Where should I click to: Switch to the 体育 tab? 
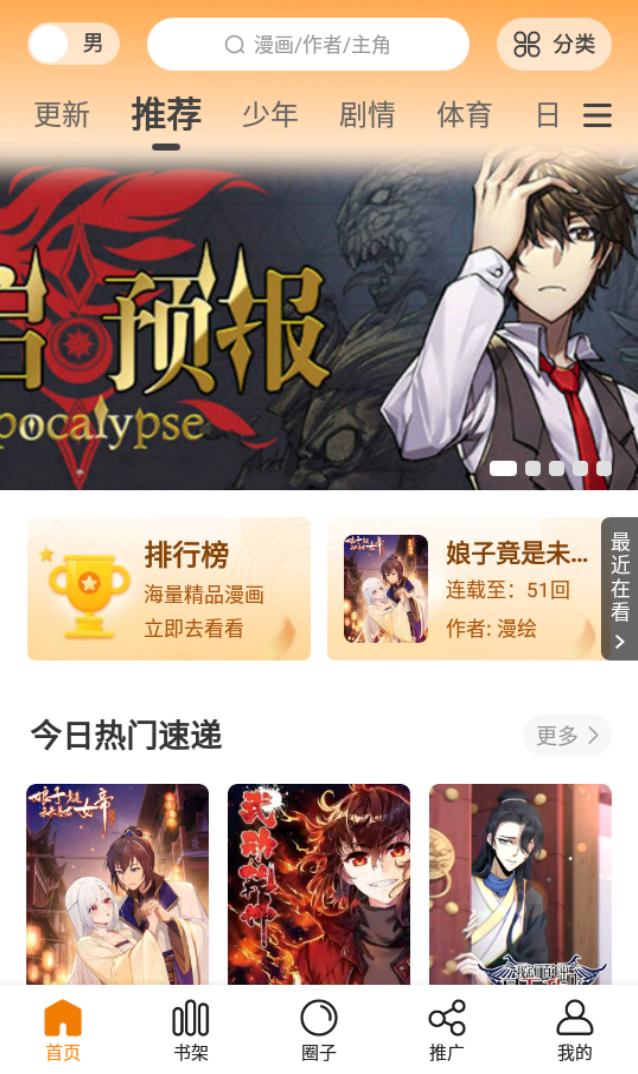click(x=464, y=115)
